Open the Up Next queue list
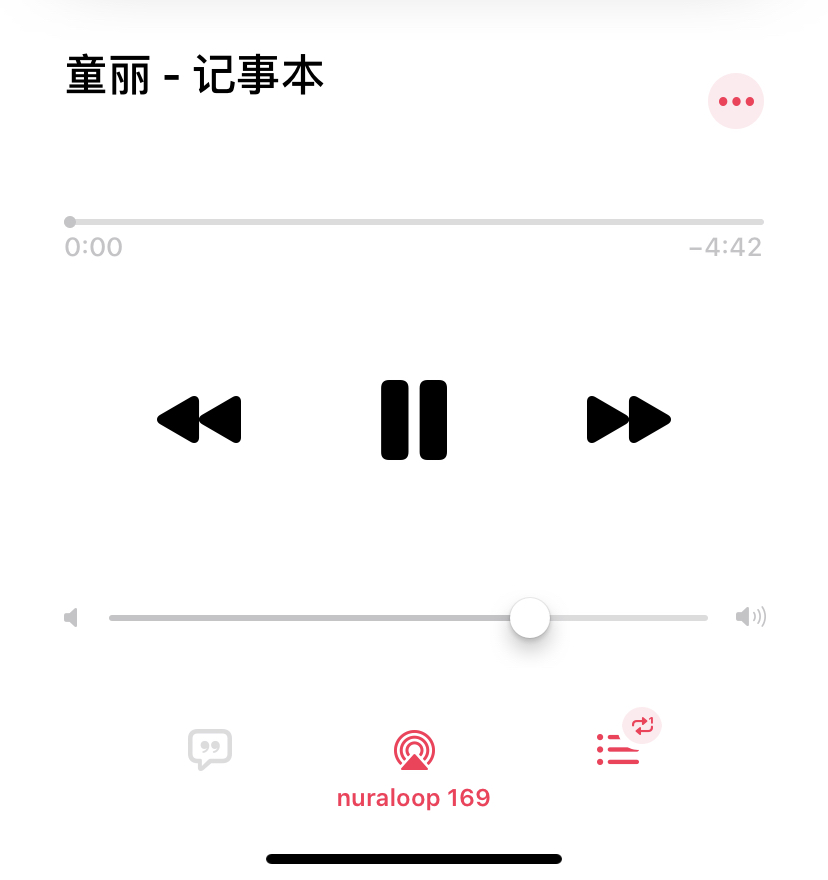828x880 pixels. tap(618, 752)
